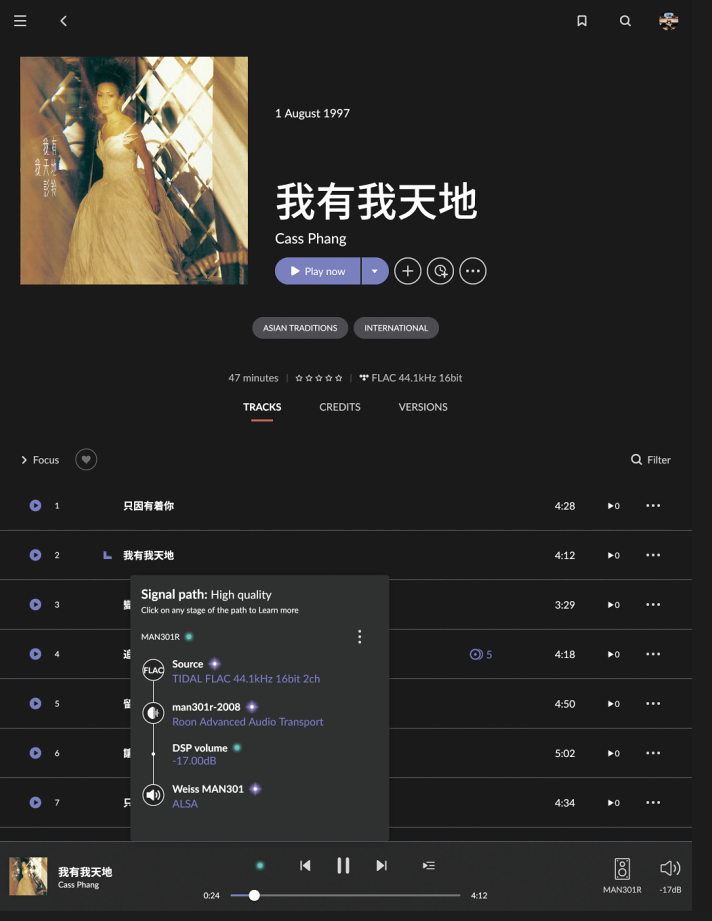Open the profile avatar
Viewport: 712px width, 921px height.
668,21
